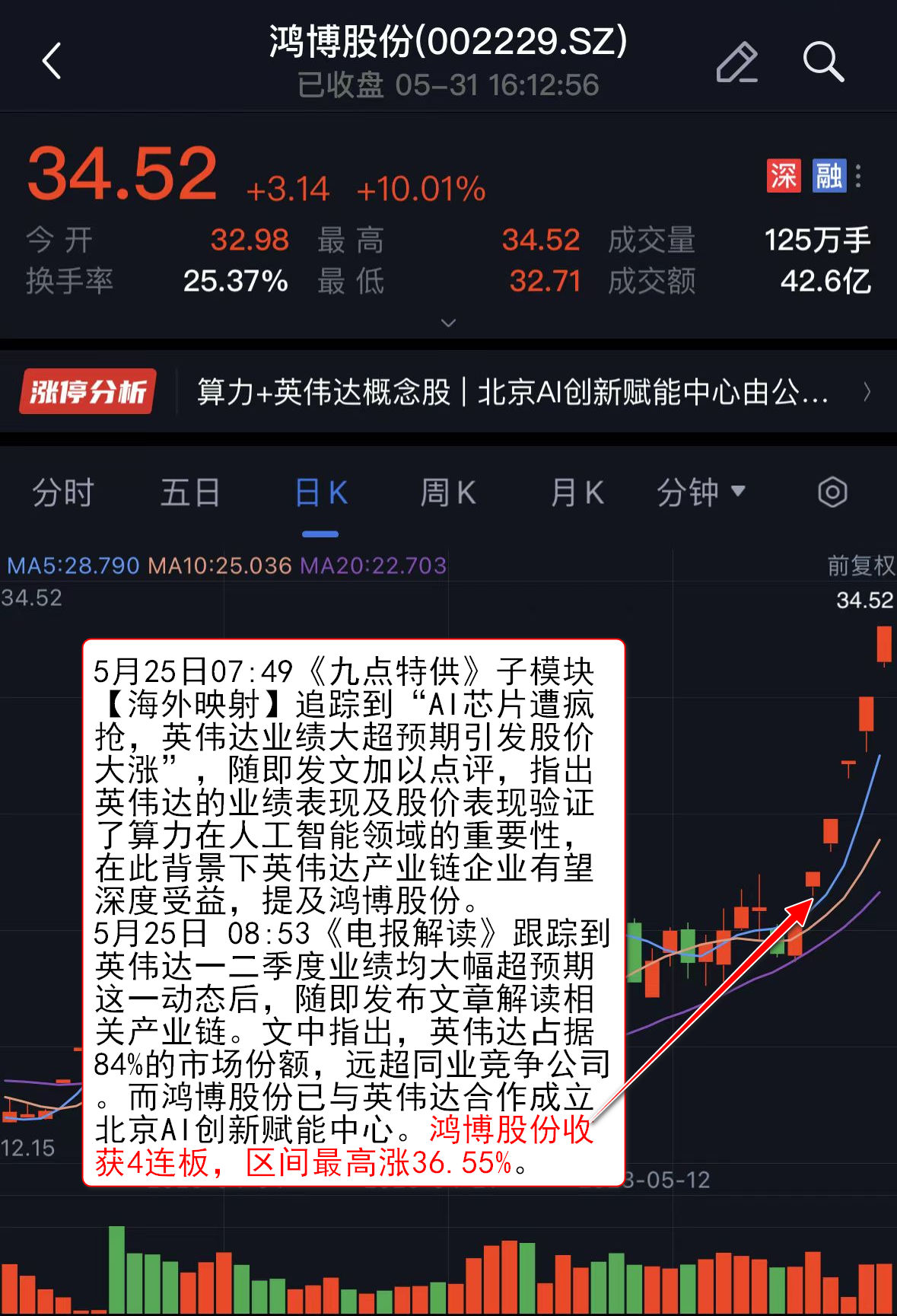Open the 分钟 interval dropdown
The width and height of the screenshot is (897, 1316).
[x=701, y=492]
